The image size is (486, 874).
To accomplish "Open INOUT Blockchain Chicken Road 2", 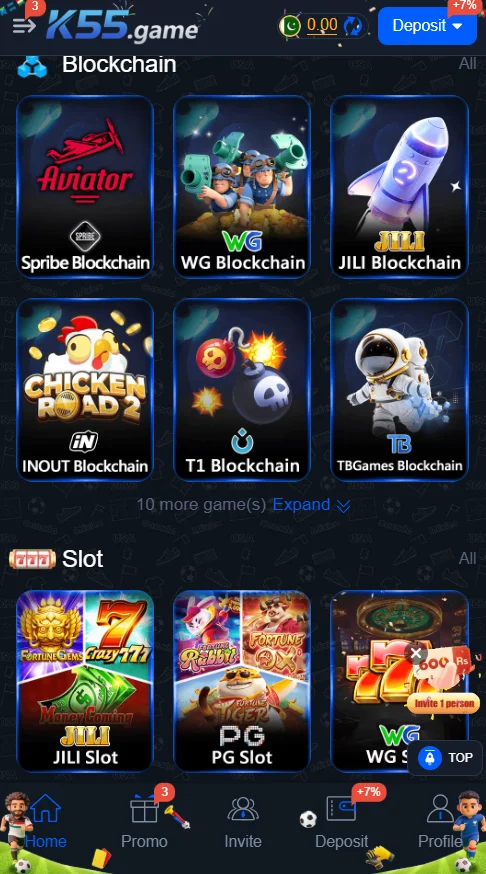I will coord(85,390).
